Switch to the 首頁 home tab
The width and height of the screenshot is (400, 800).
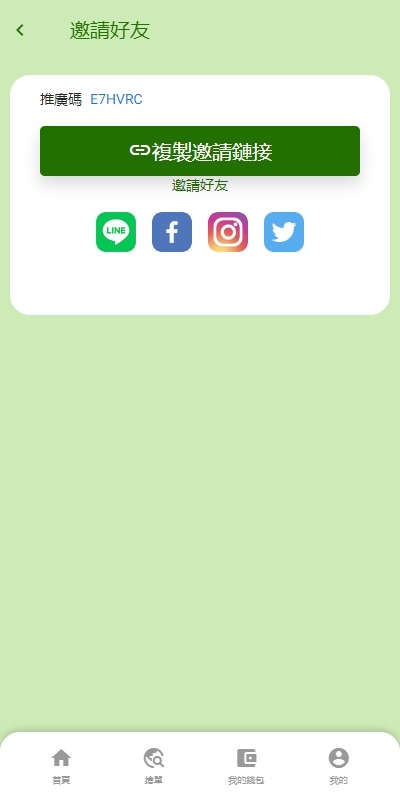pos(61,766)
